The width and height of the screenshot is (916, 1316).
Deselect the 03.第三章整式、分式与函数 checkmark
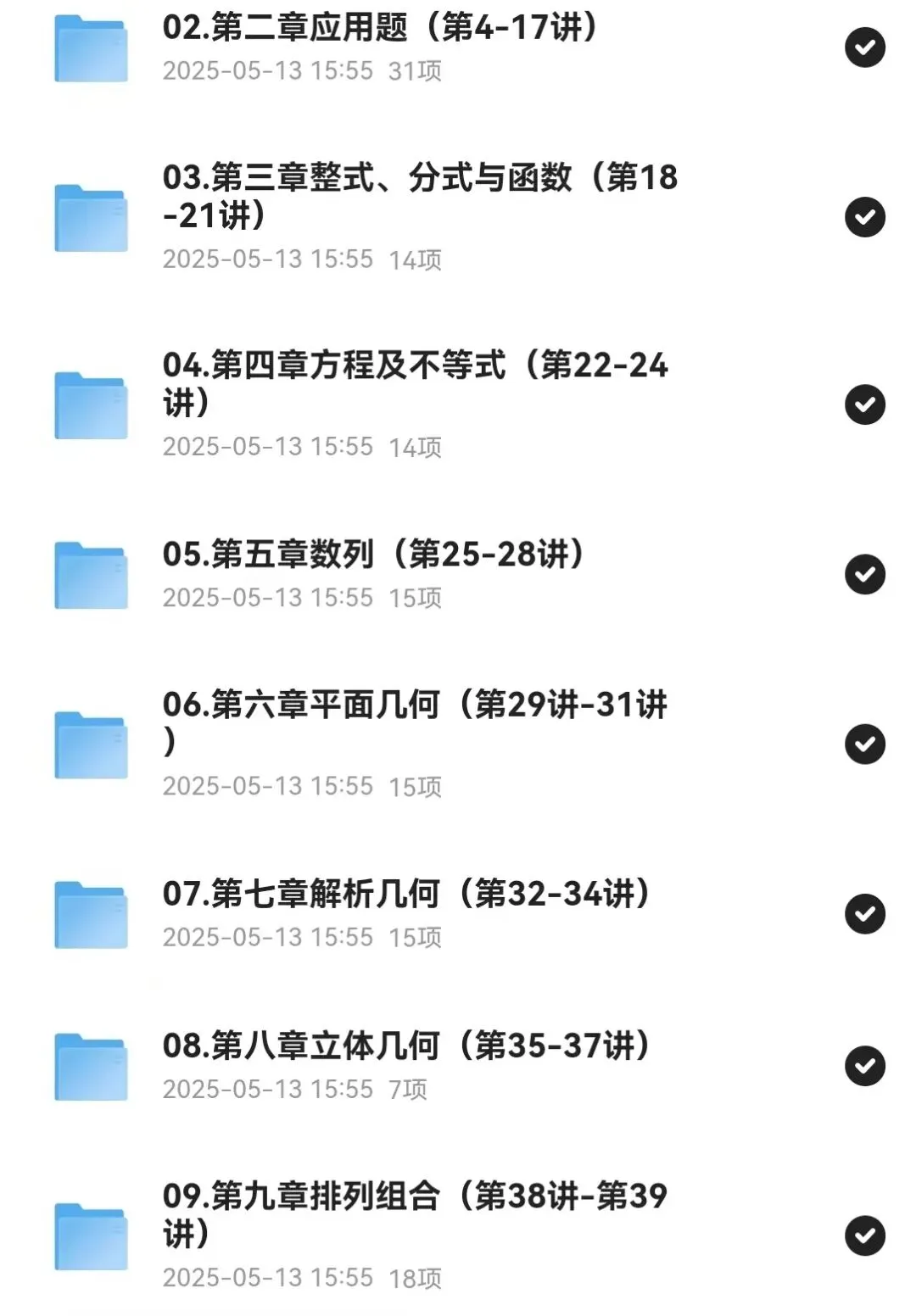click(x=864, y=217)
